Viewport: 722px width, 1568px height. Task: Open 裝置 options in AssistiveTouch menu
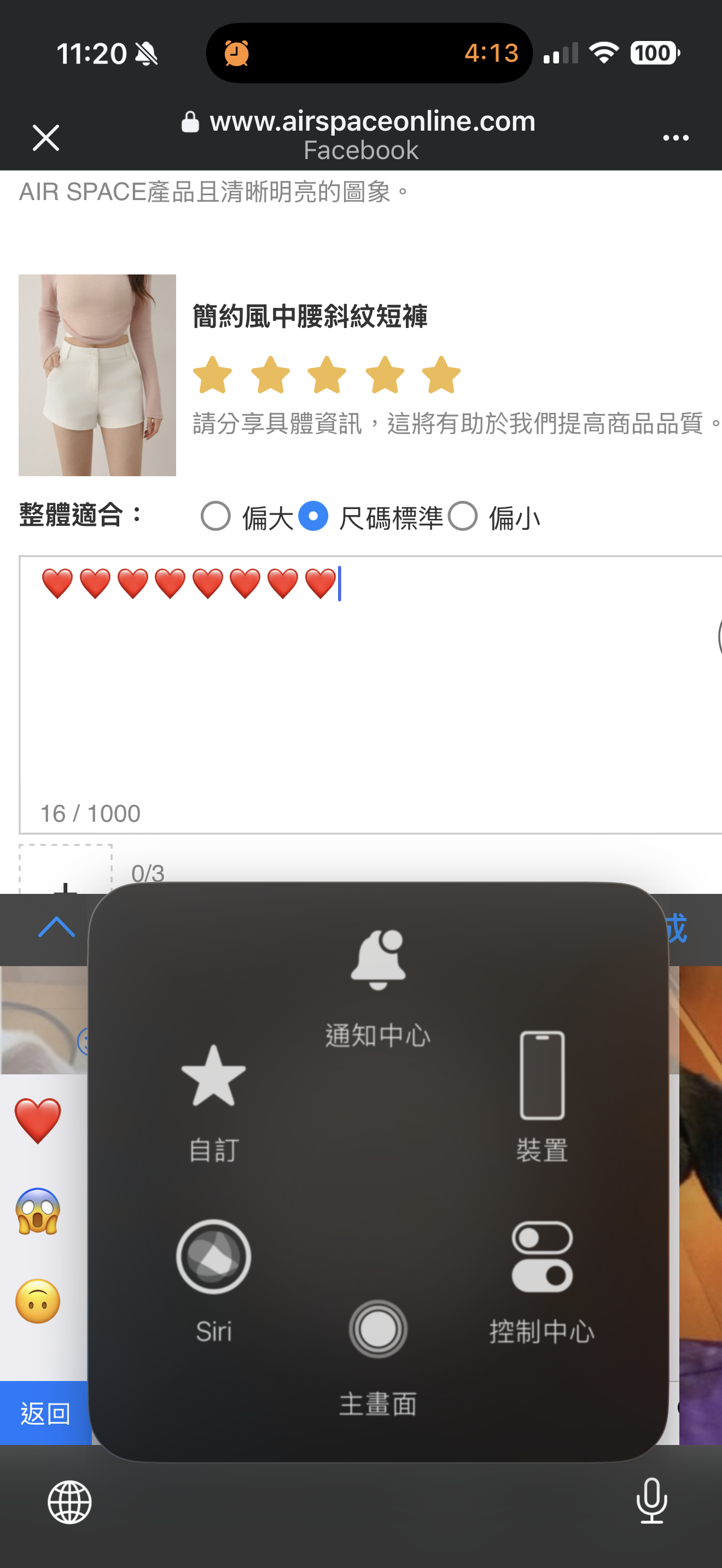coord(542,1095)
